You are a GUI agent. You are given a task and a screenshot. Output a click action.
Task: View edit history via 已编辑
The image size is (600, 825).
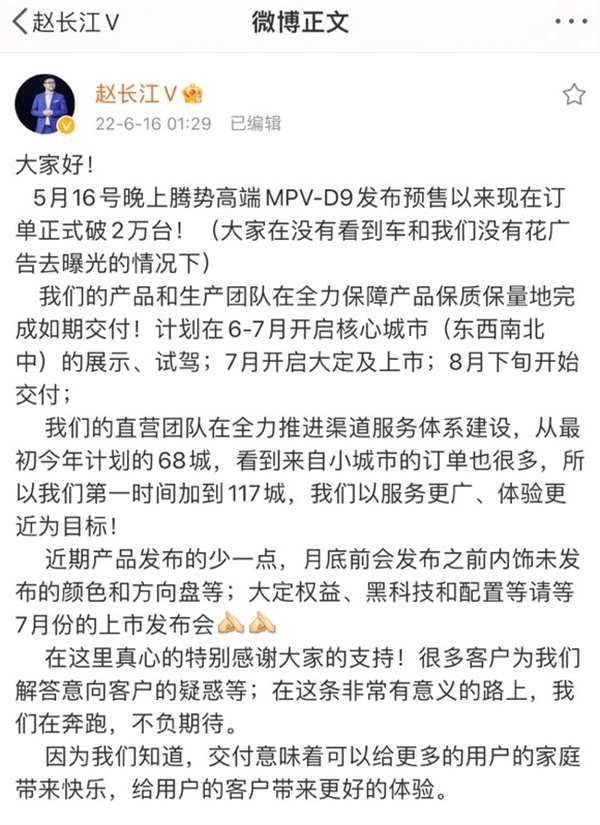tap(255, 124)
